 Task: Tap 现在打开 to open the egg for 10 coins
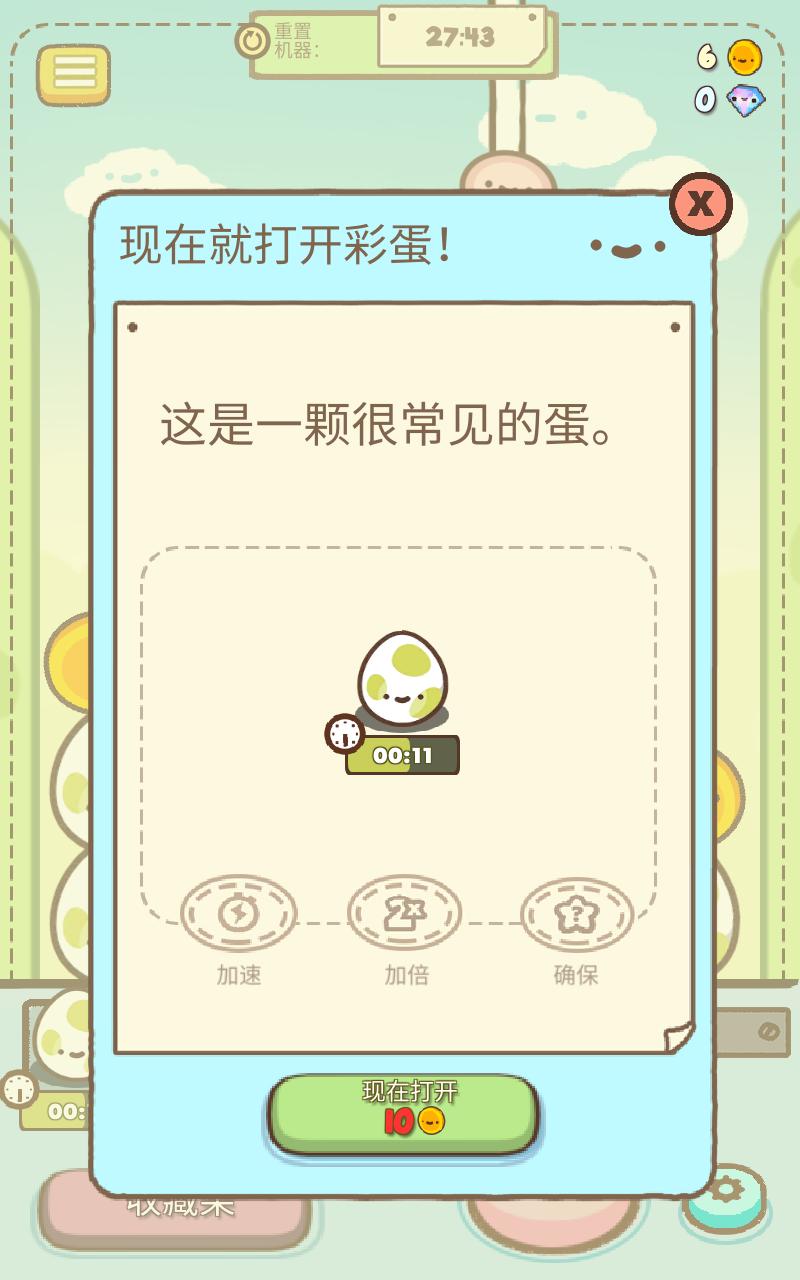(403, 1112)
